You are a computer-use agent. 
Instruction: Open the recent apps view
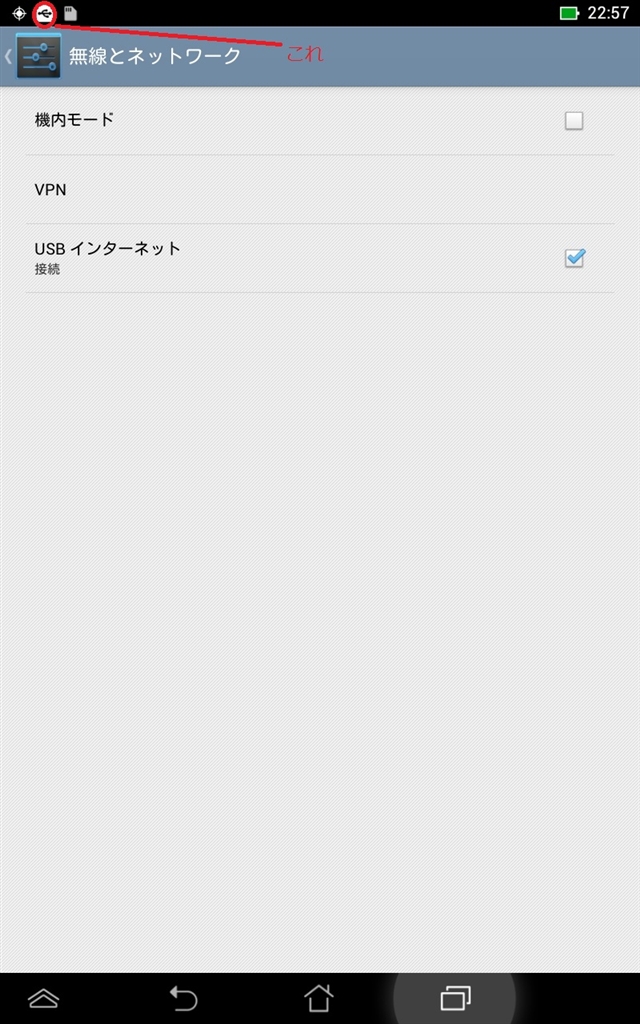coord(455,997)
